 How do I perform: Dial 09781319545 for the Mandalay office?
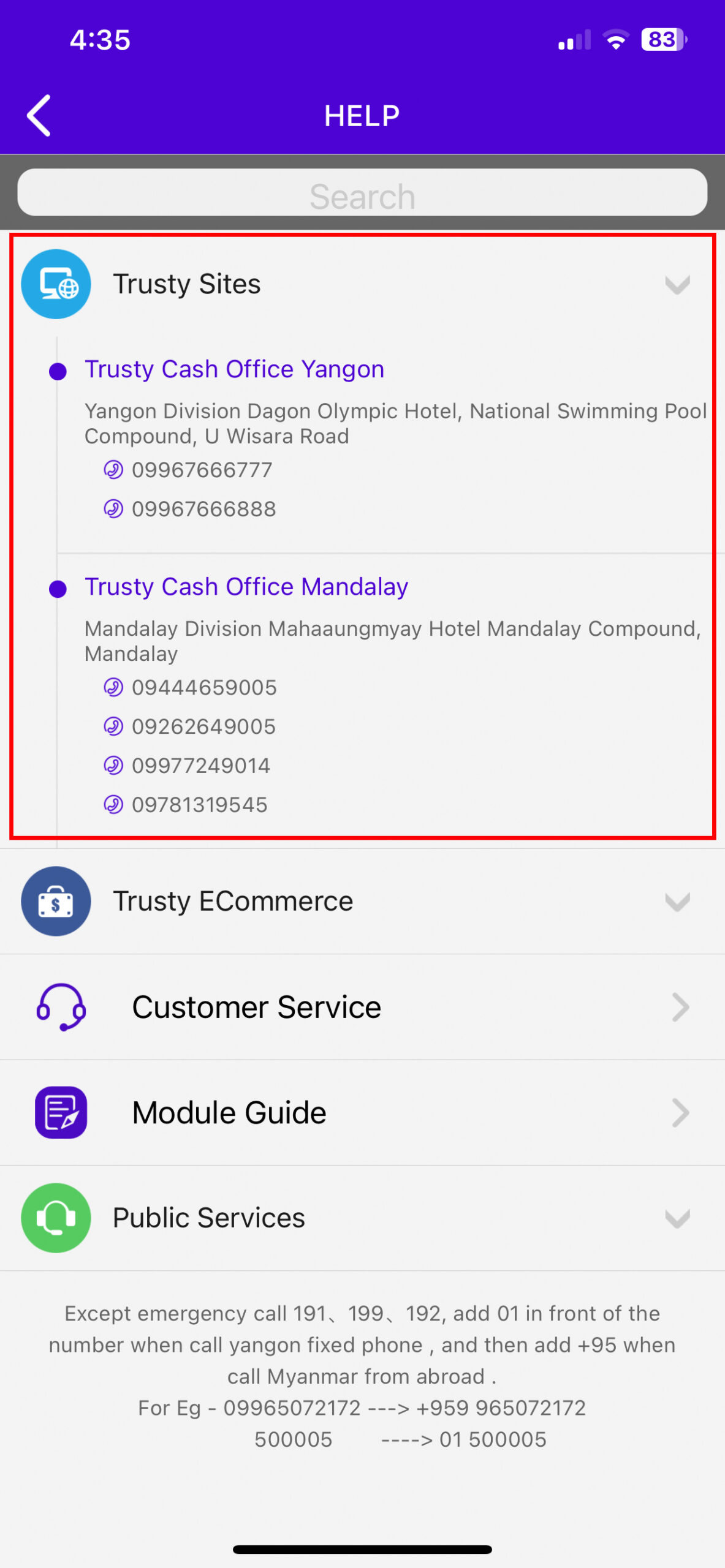(186, 805)
